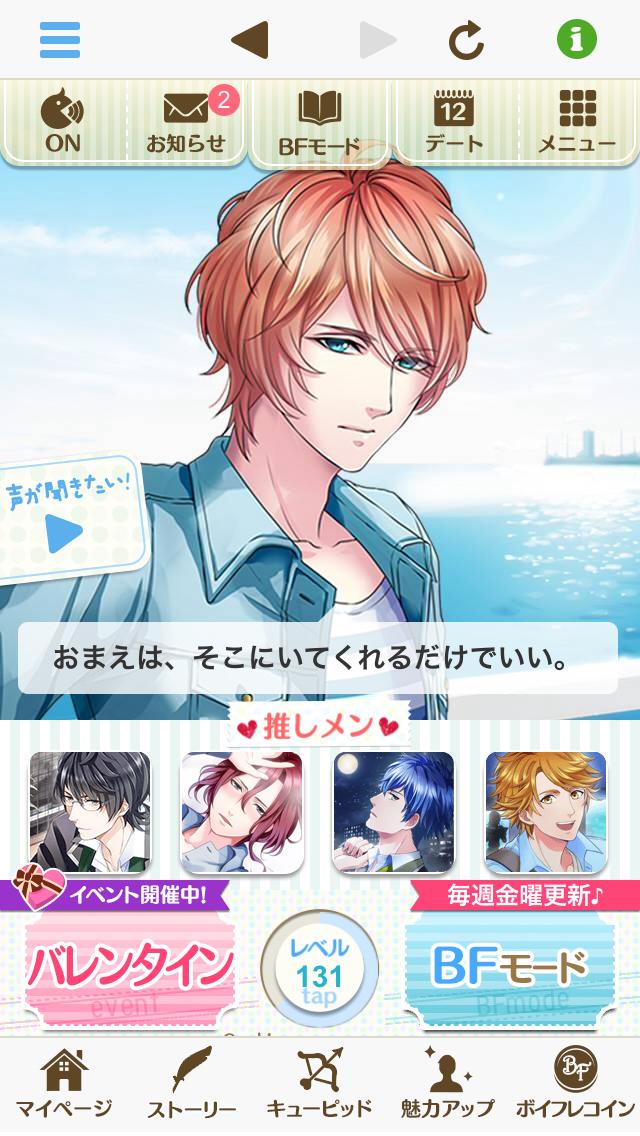Switch to the ストーリー tab

pyautogui.click(x=192, y=1084)
